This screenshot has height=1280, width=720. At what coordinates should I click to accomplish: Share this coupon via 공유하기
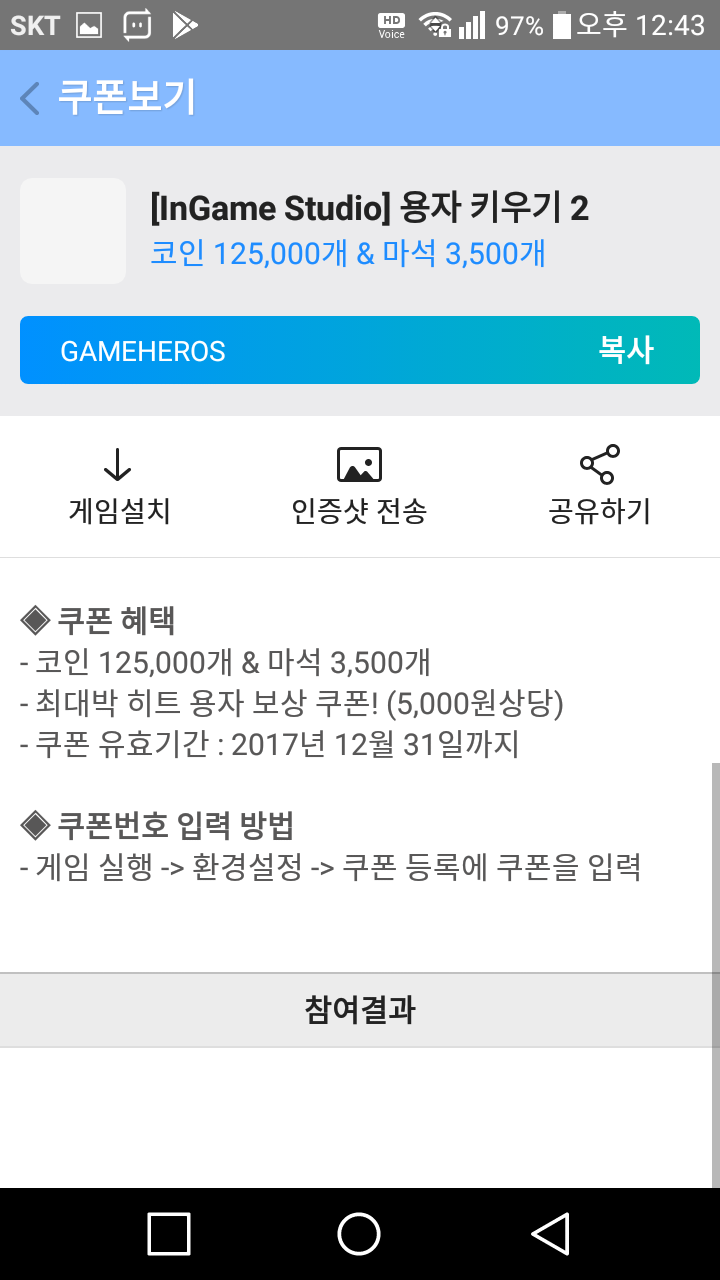click(599, 487)
